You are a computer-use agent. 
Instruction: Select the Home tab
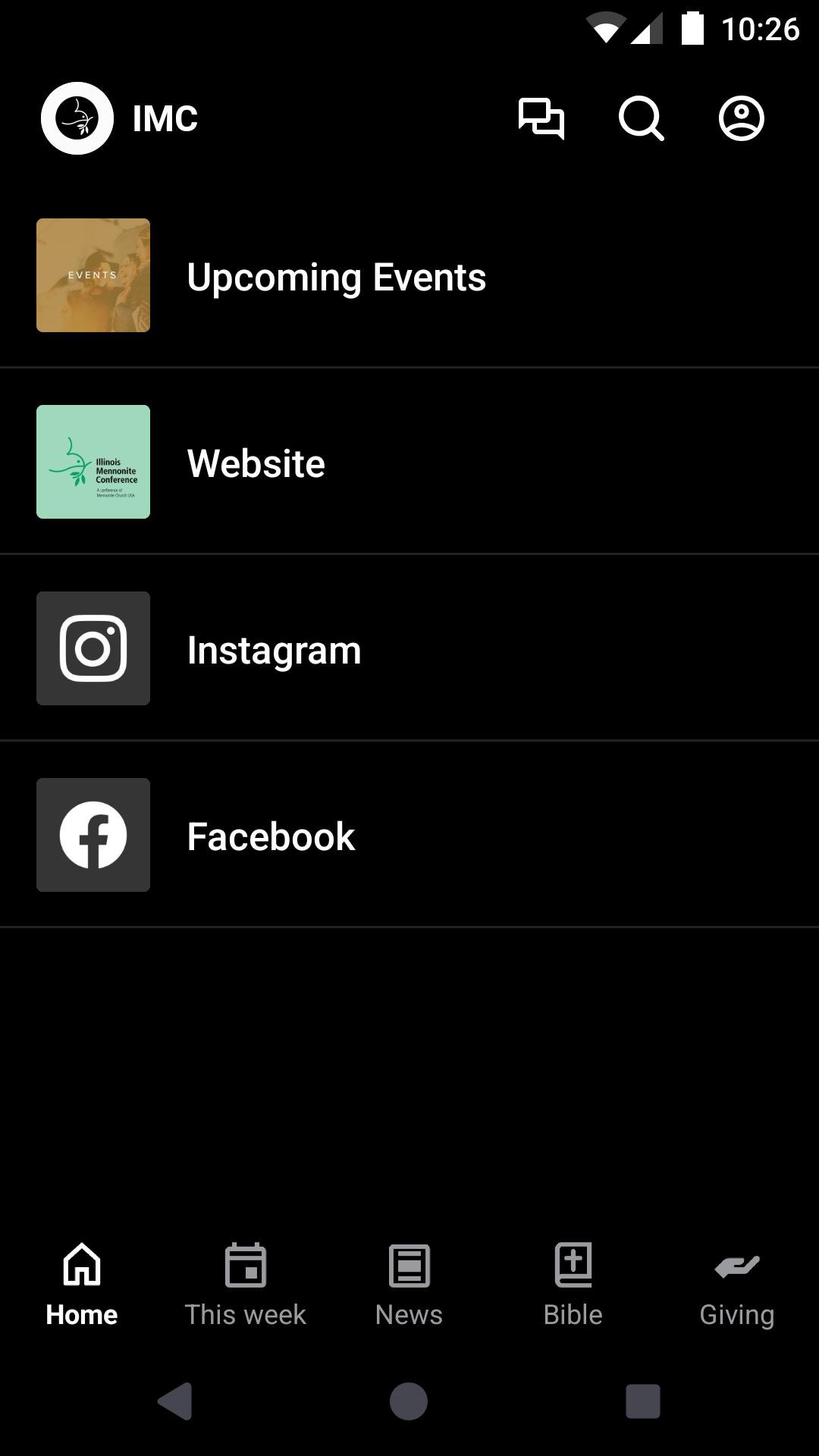point(82,1283)
